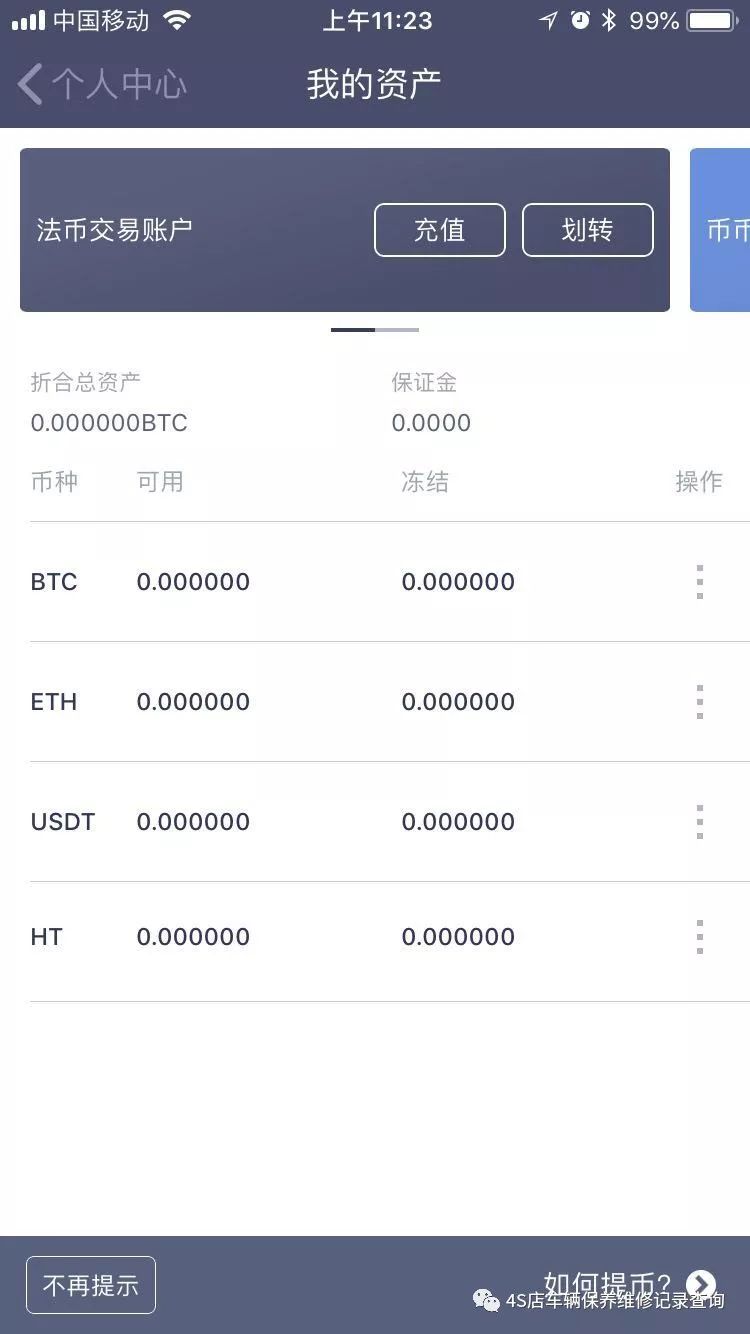The width and height of the screenshot is (750, 1334).
Task: Tap the alarm clock status bar icon
Action: [x=581, y=18]
